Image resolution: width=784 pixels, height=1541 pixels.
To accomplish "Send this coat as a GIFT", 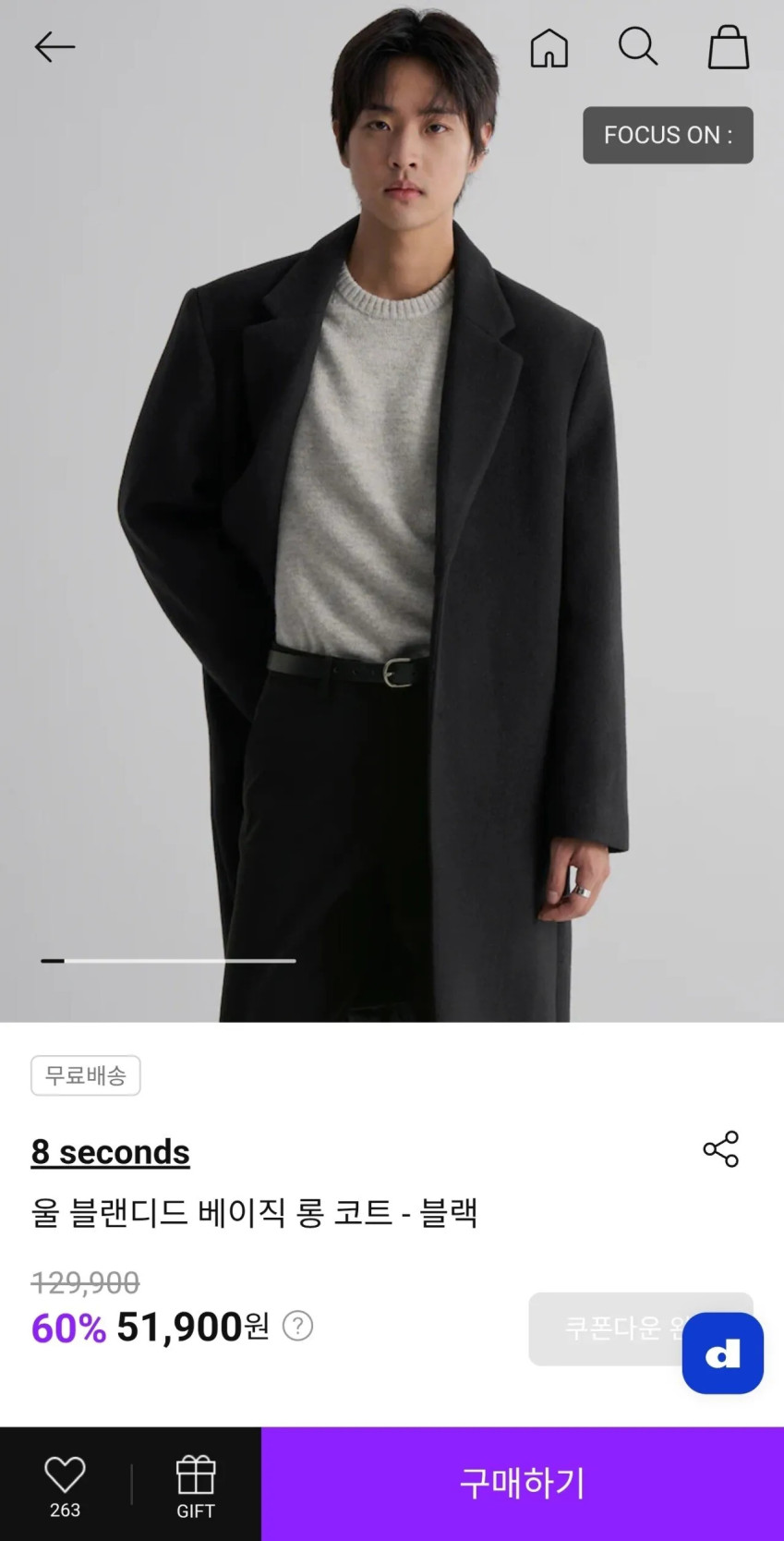I will pos(196,1484).
